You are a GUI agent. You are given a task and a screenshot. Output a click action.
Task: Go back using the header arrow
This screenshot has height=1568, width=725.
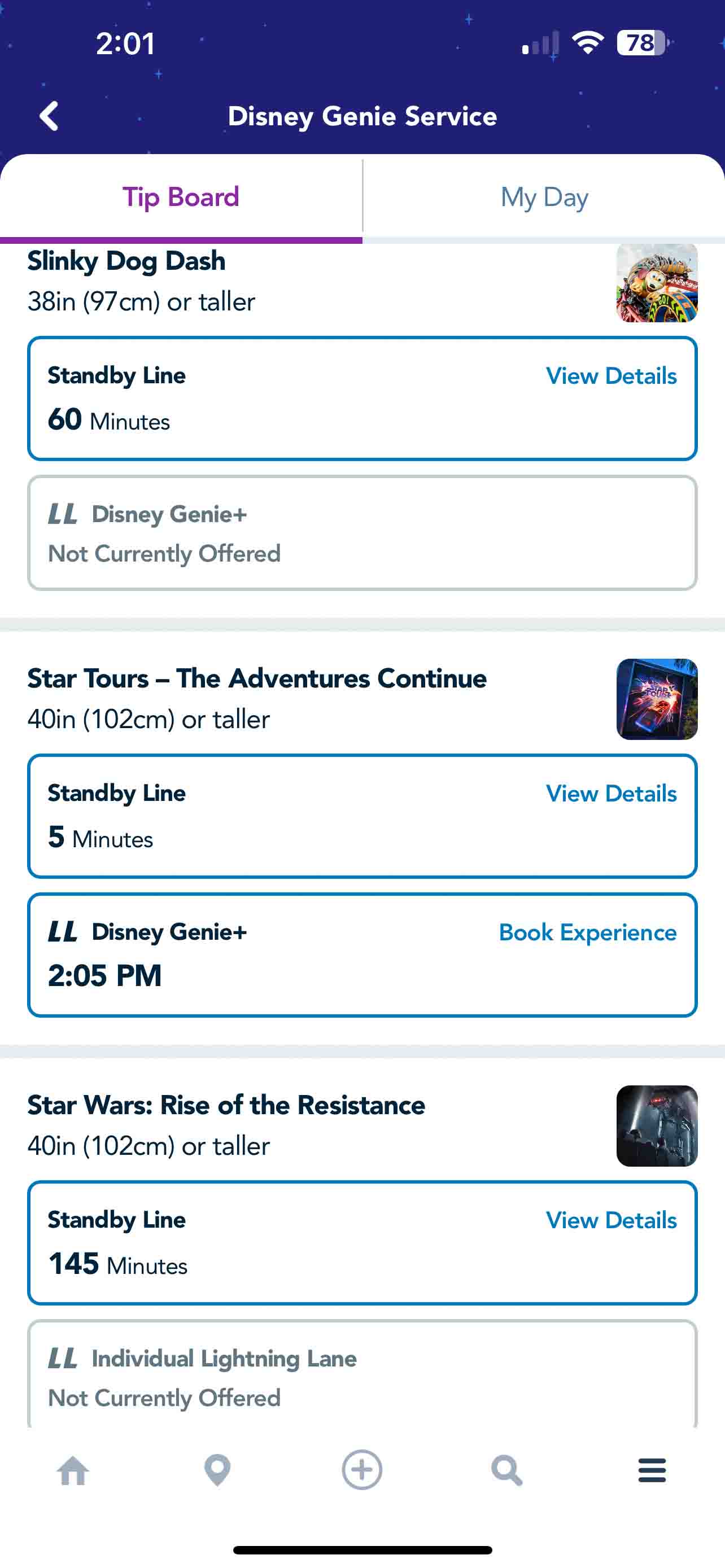pos(49,116)
